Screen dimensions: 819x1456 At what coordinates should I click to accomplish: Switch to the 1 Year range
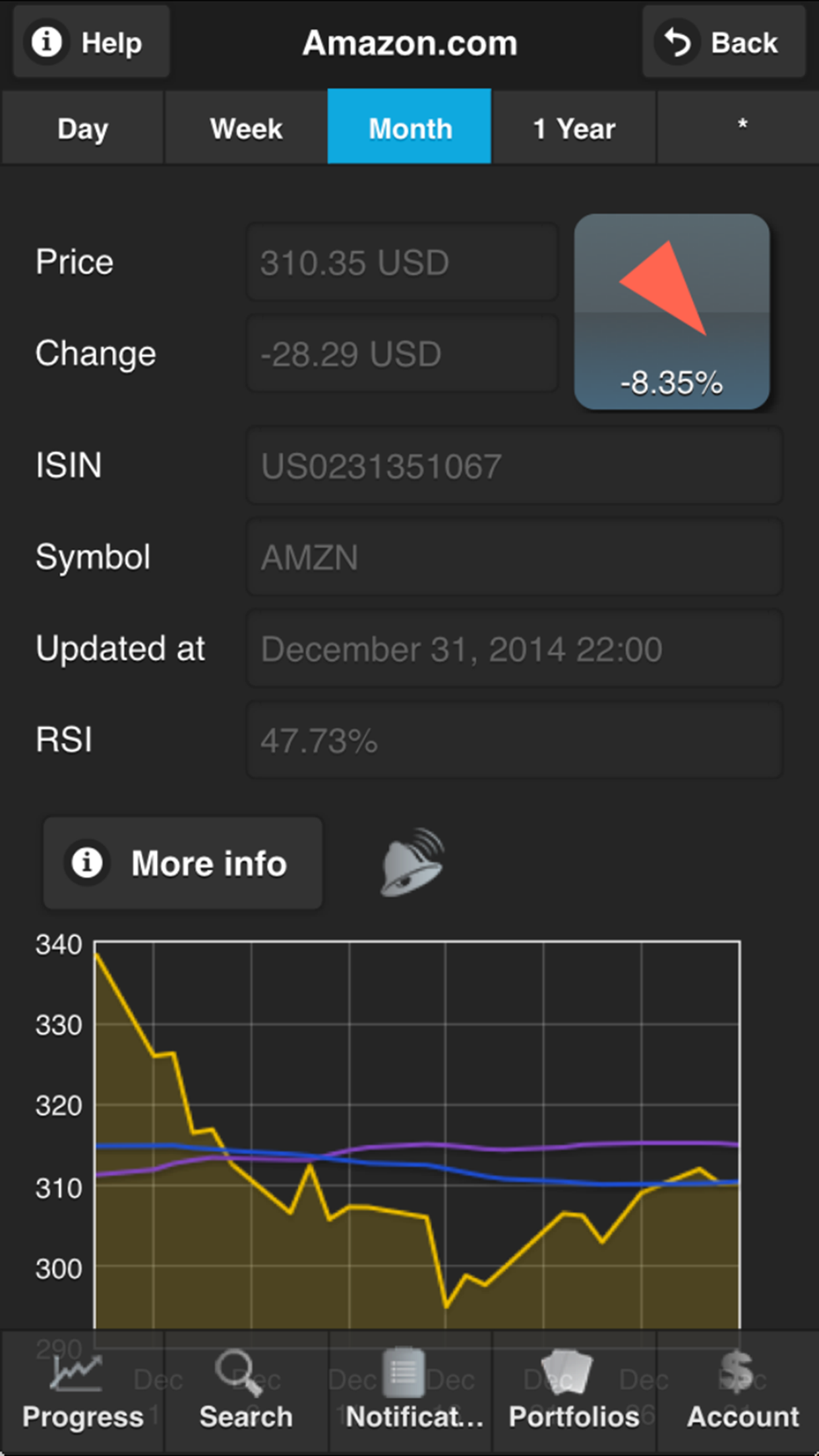point(574,127)
